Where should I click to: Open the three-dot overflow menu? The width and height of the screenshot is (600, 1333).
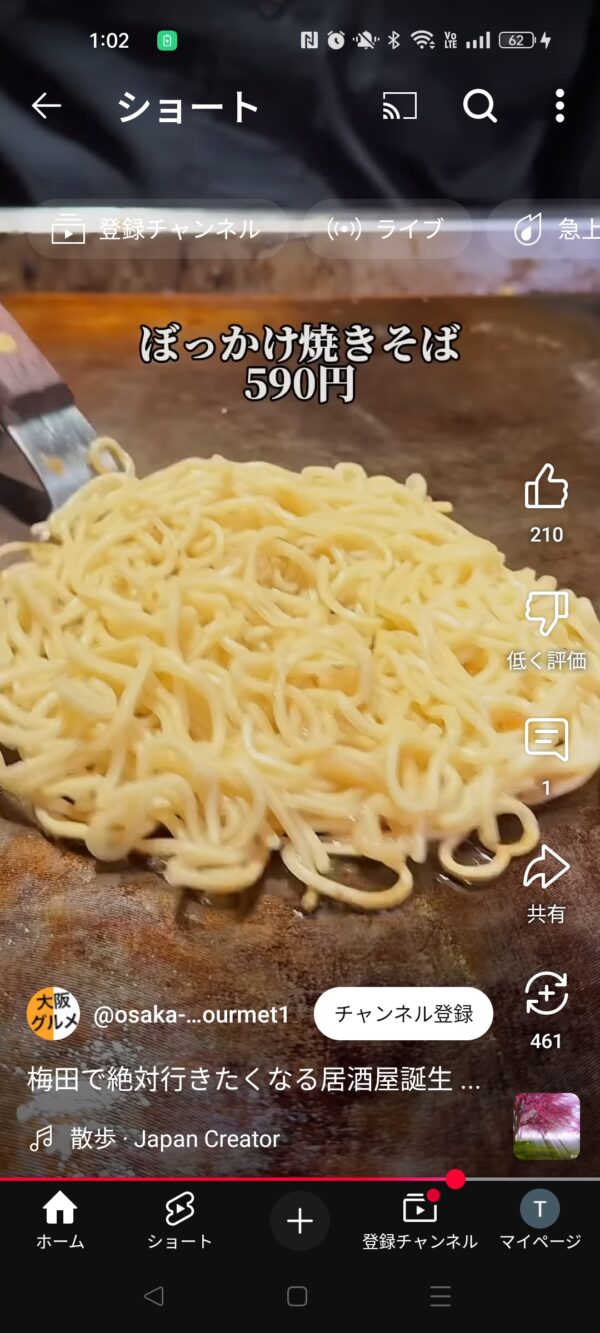(x=559, y=105)
